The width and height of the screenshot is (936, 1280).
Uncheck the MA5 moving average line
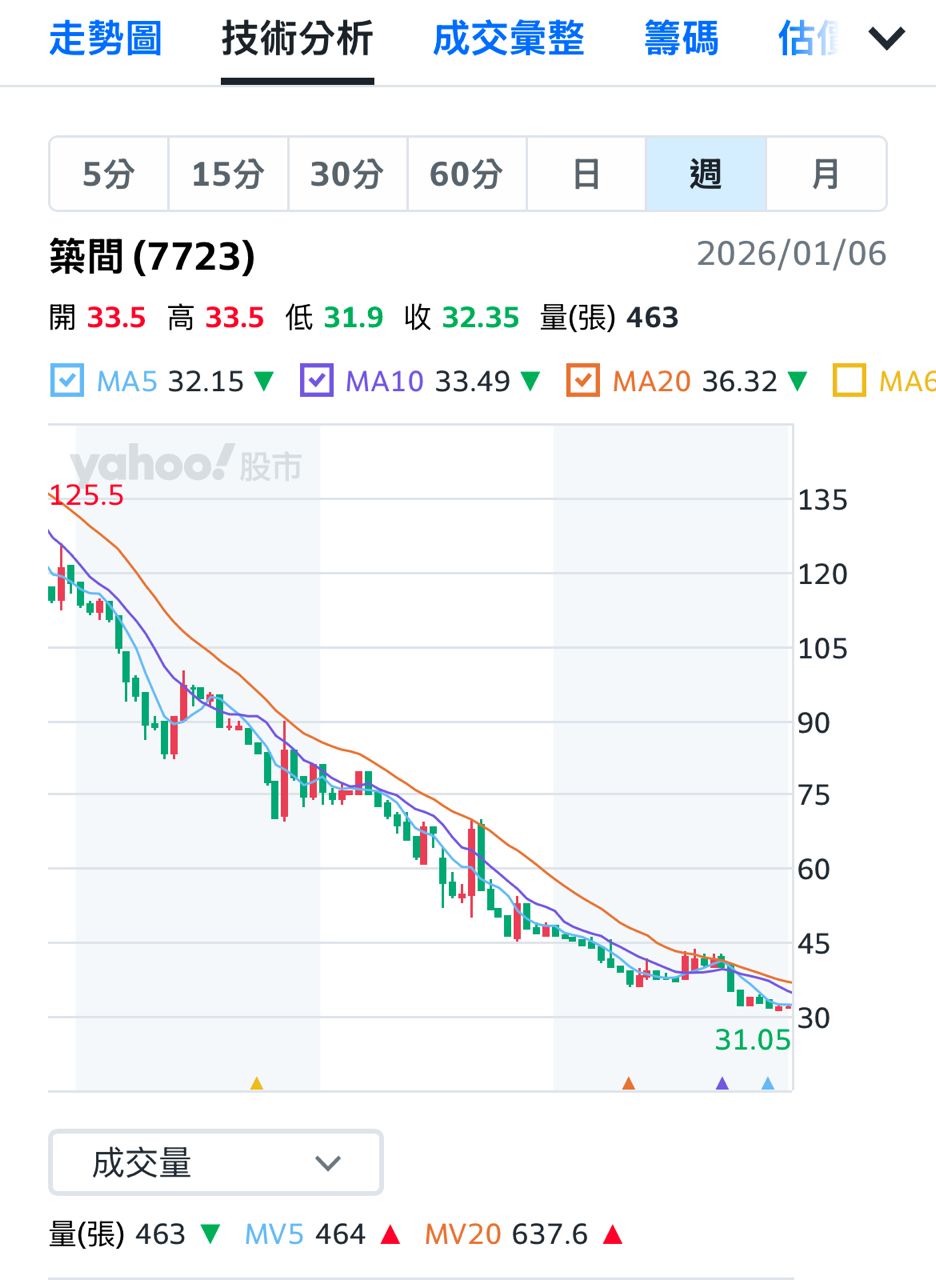(67, 381)
